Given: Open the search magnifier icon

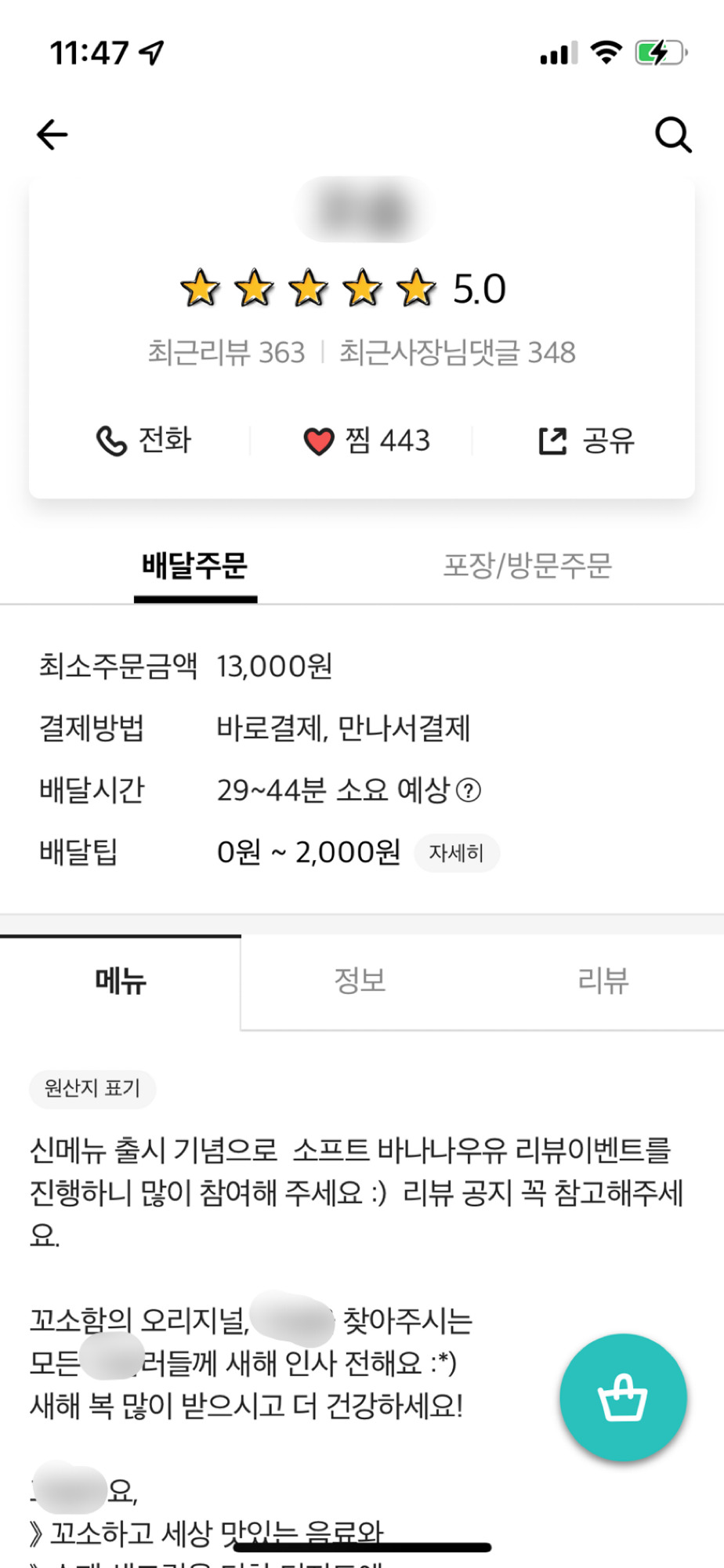Looking at the screenshot, I should pos(672,135).
